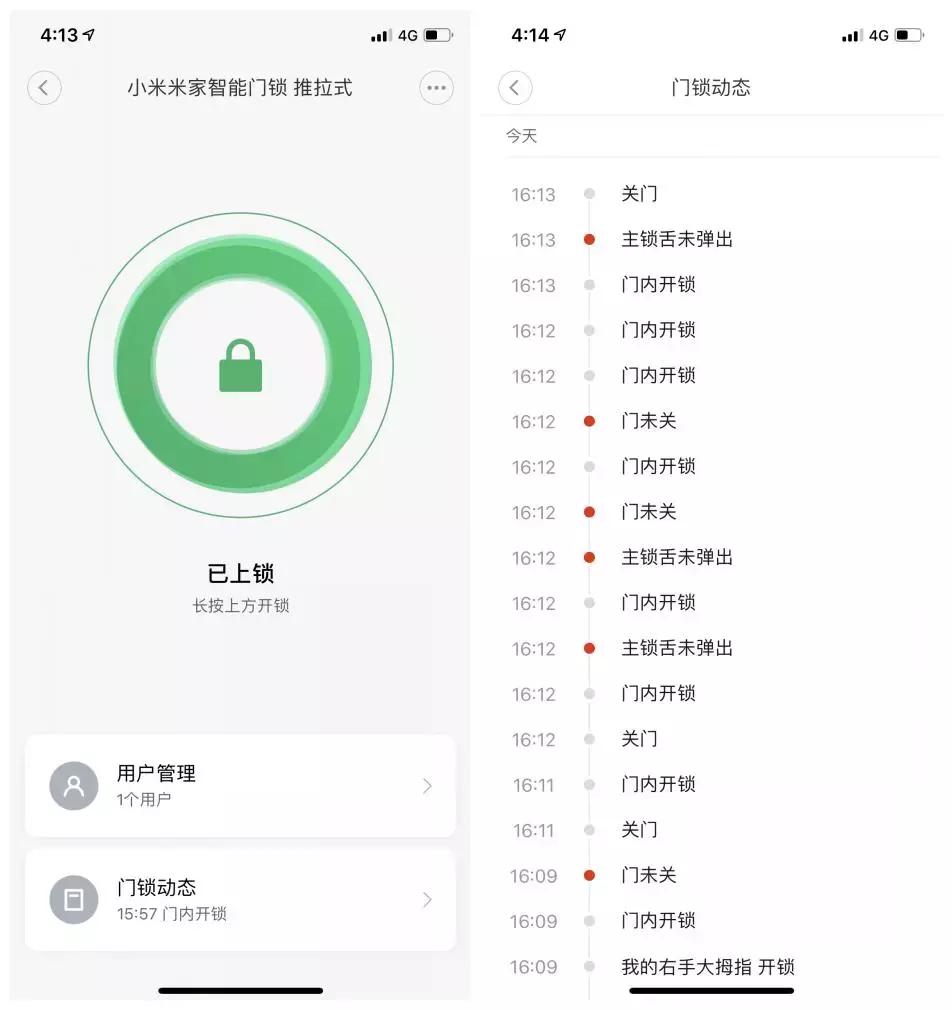Tap the 小米米家智能门锁 推拉式 title
Image resolution: width=952 pixels, height=1010 pixels.
(240, 87)
